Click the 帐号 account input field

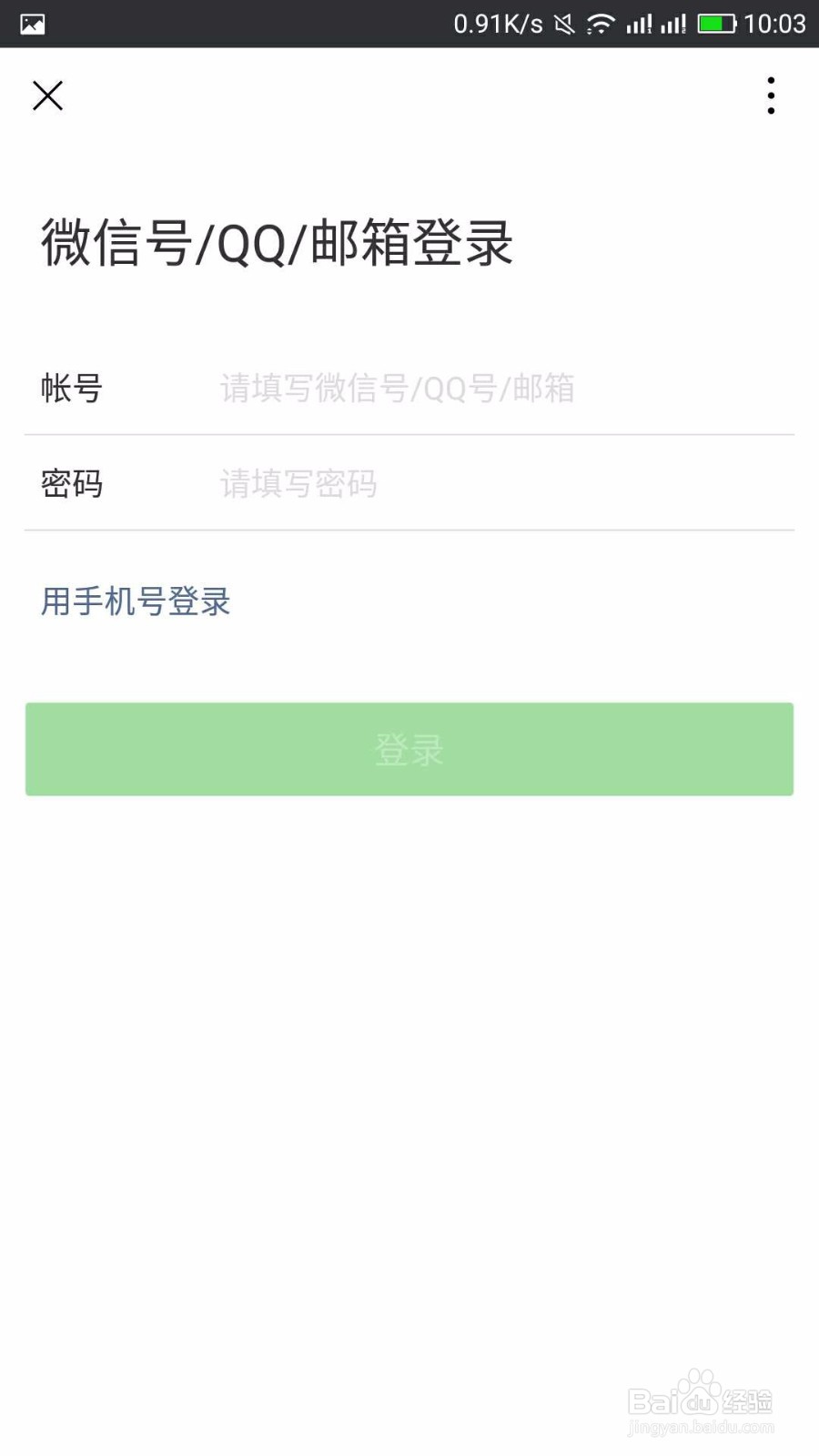pyautogui.click(x=455, y=389)
